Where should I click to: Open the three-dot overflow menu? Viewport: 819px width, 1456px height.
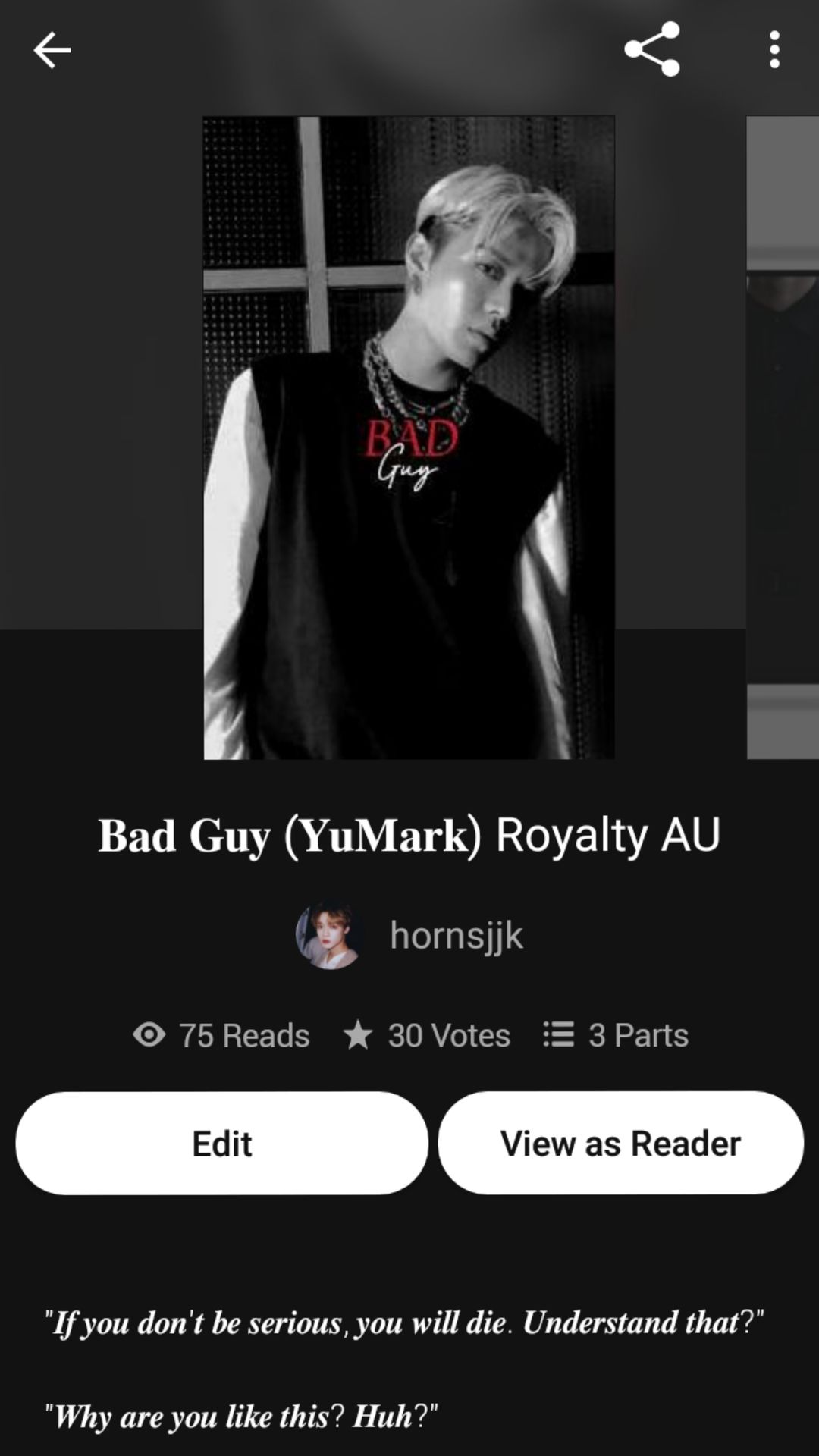[773, 50]
